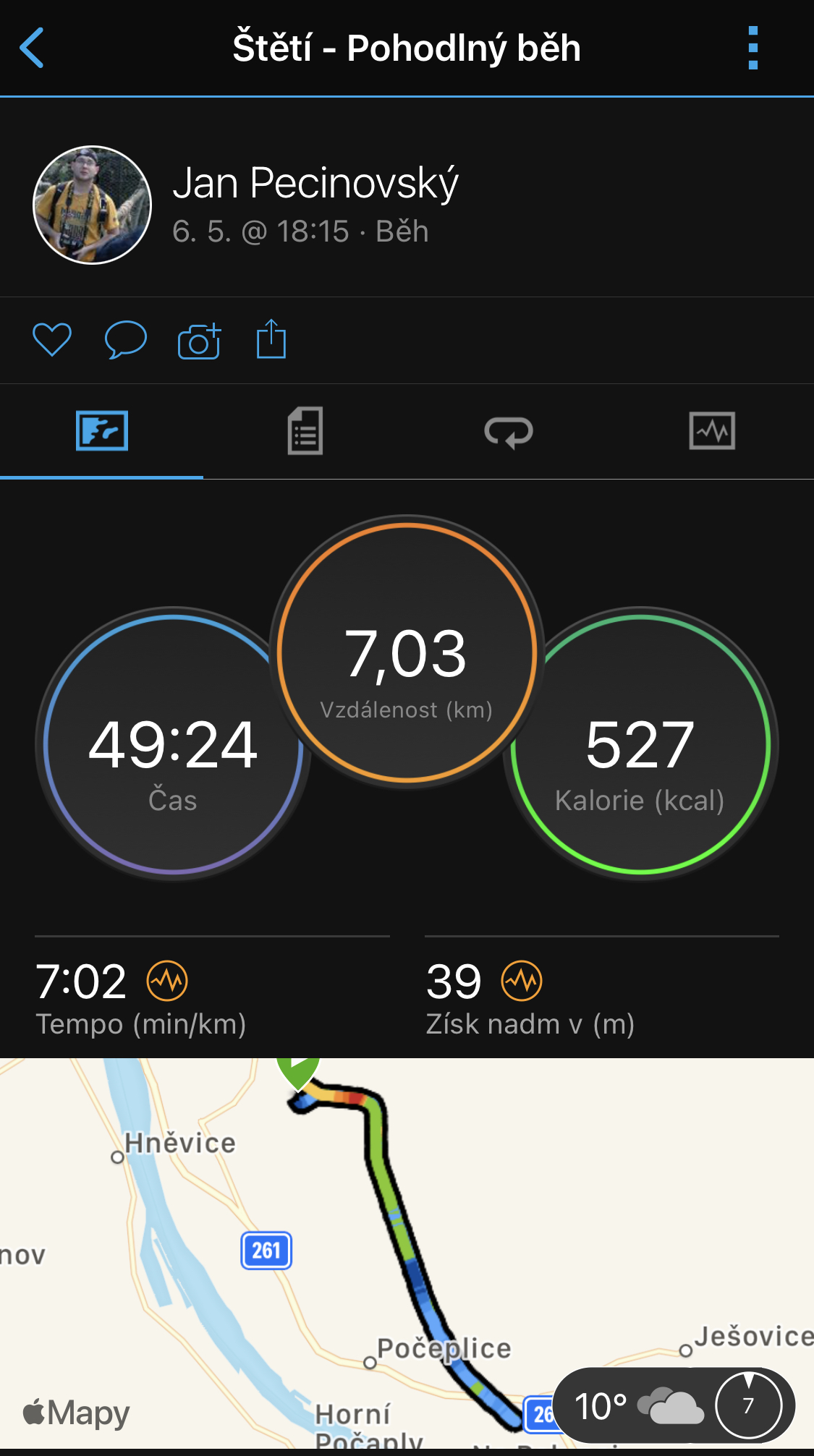Switch to the charts tab
The image size is (814, 1456).
(712, 431)
